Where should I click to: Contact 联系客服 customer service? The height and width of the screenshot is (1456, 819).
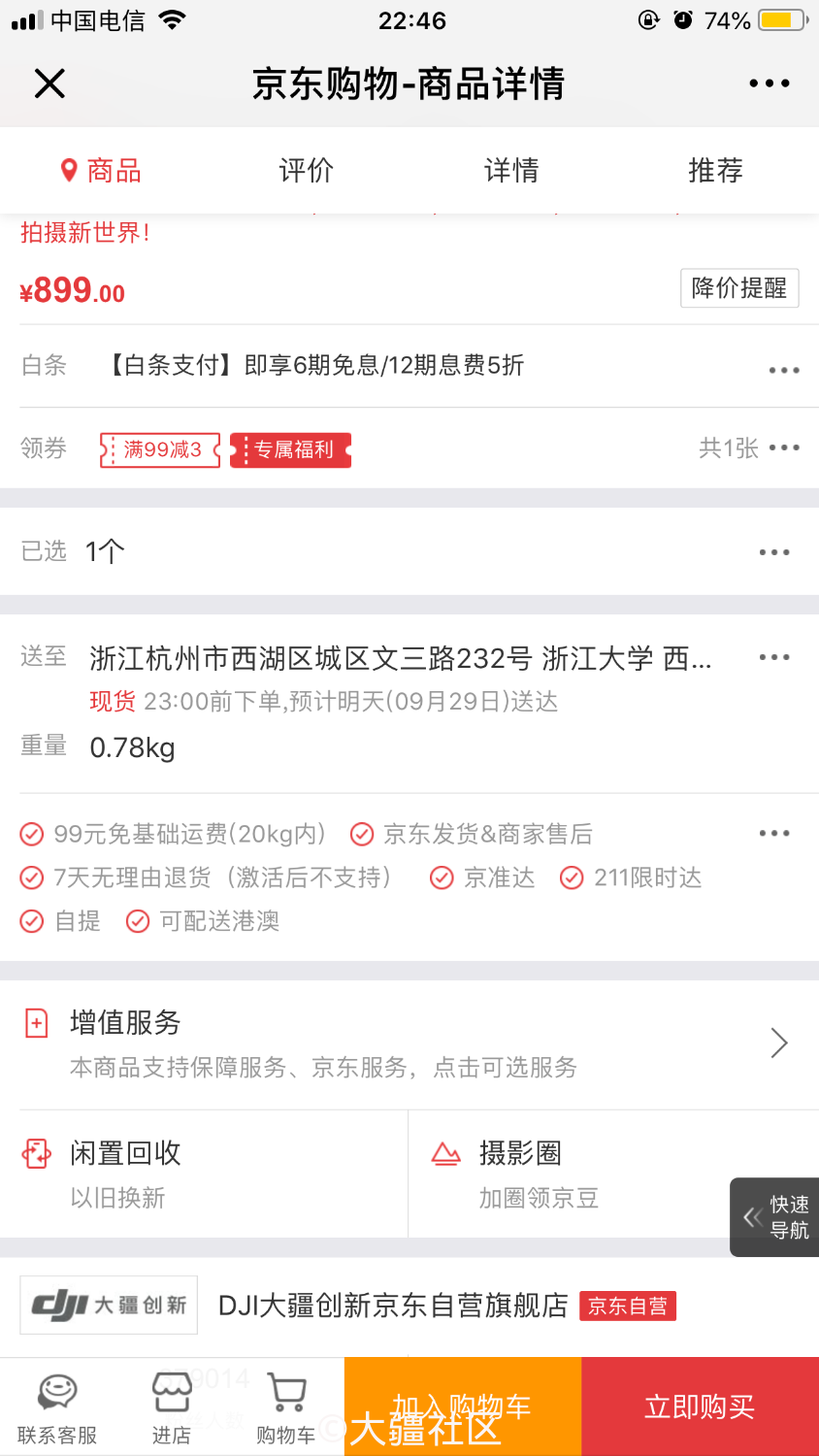pos(57,1407)
